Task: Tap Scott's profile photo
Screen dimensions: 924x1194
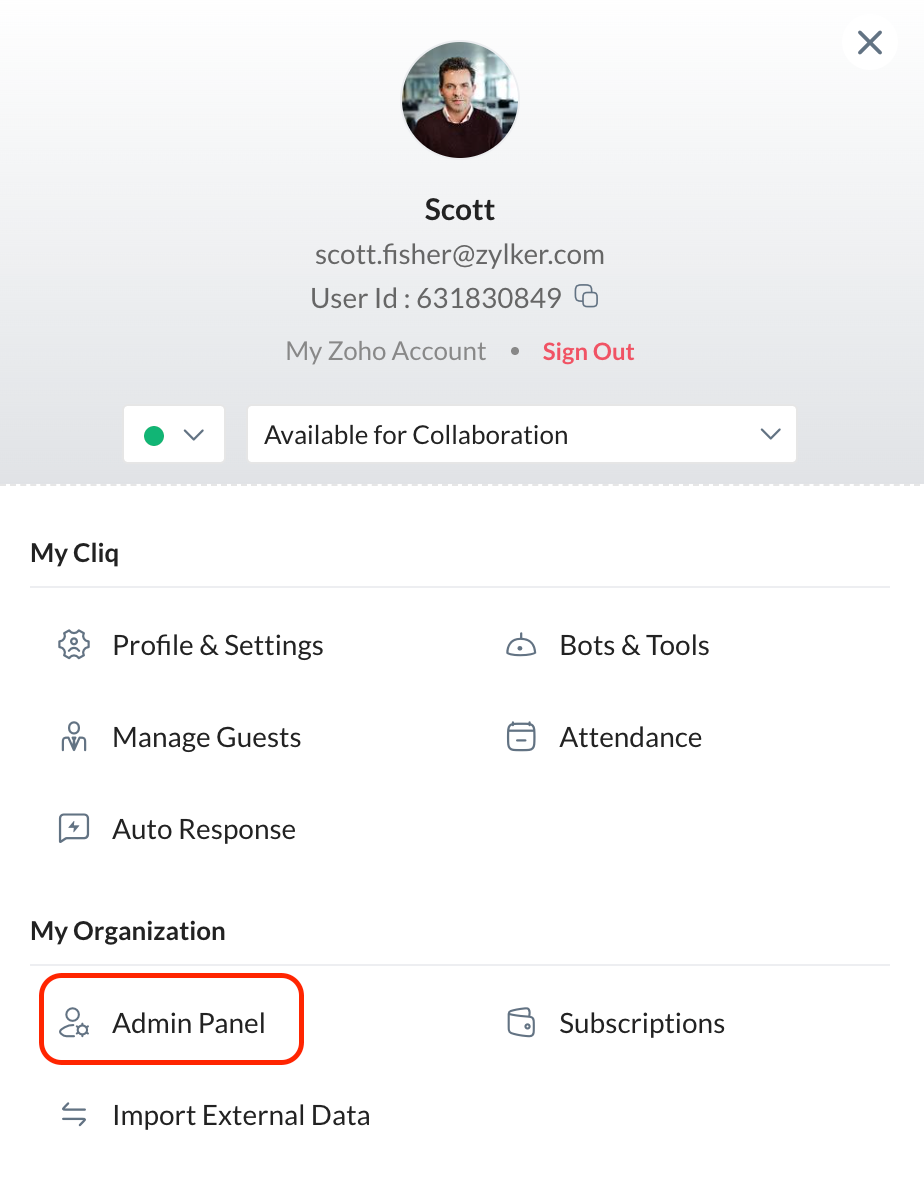Action: point(460,101)
